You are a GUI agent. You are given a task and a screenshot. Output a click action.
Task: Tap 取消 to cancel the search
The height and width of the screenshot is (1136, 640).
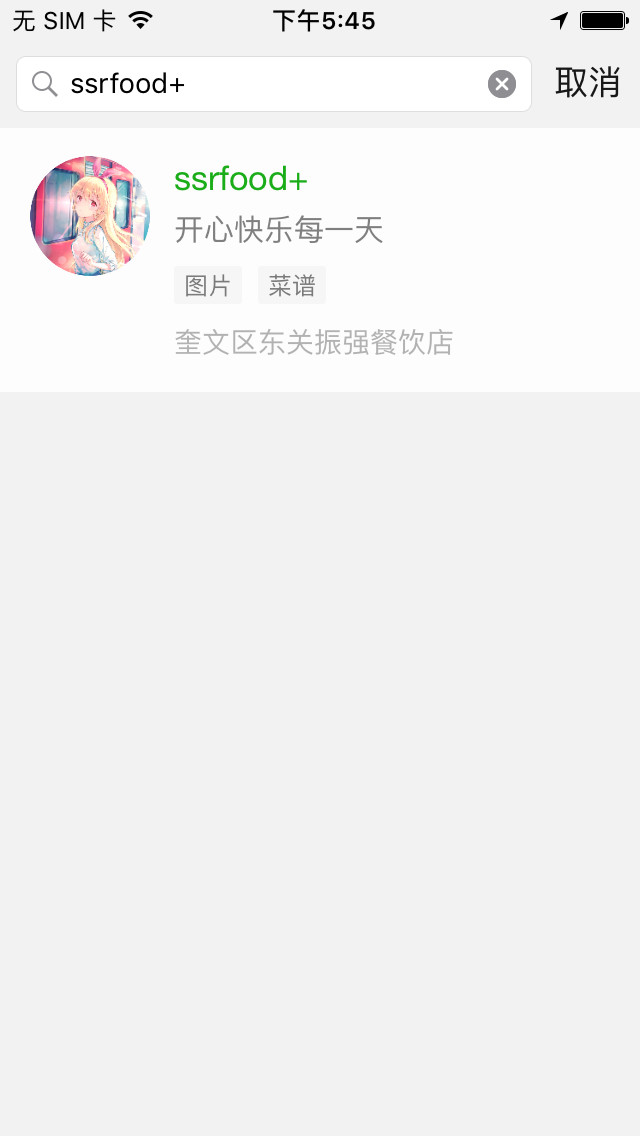pyautogui.click(x=587, y=83)
